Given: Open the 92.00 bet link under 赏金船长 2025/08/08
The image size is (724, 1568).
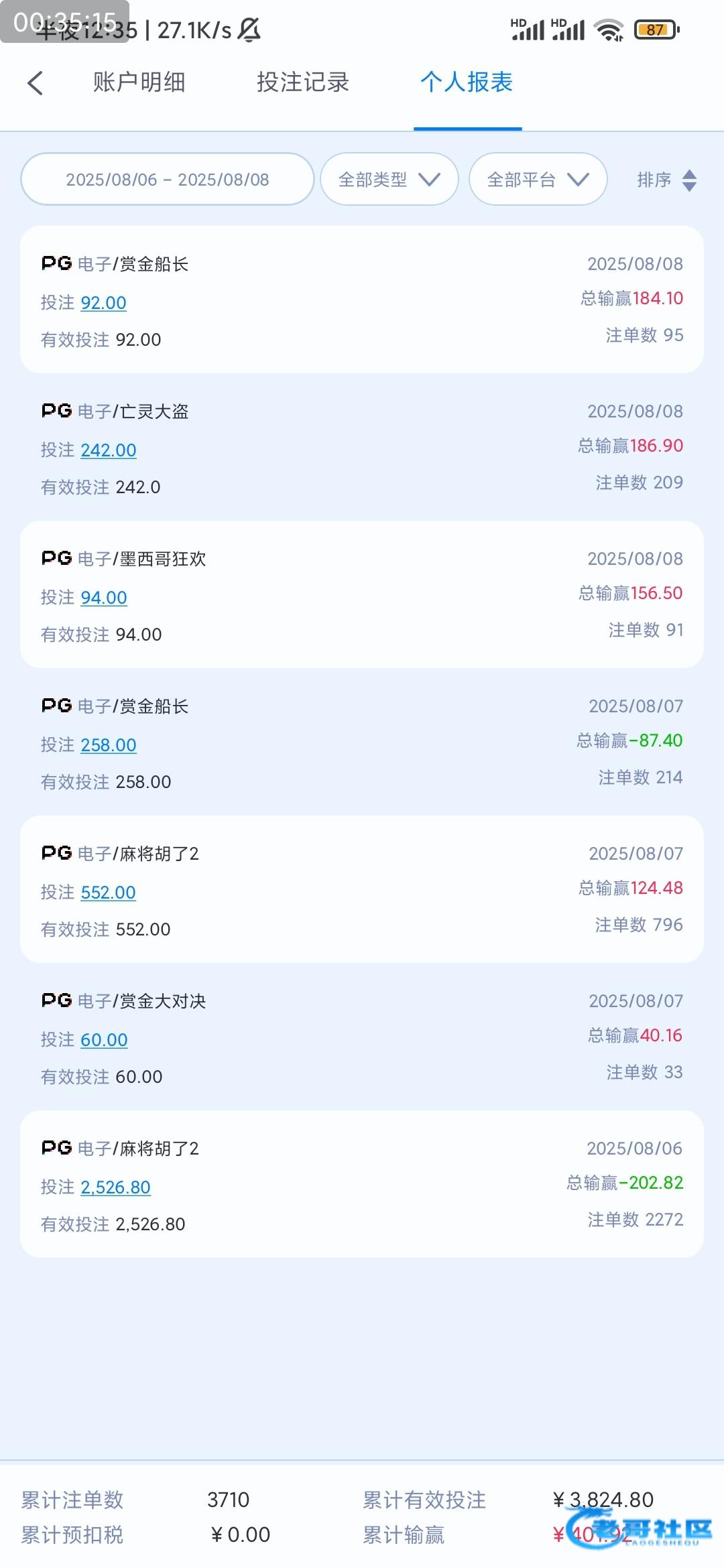Looking at the screenshot, I should tap(103, 303).
